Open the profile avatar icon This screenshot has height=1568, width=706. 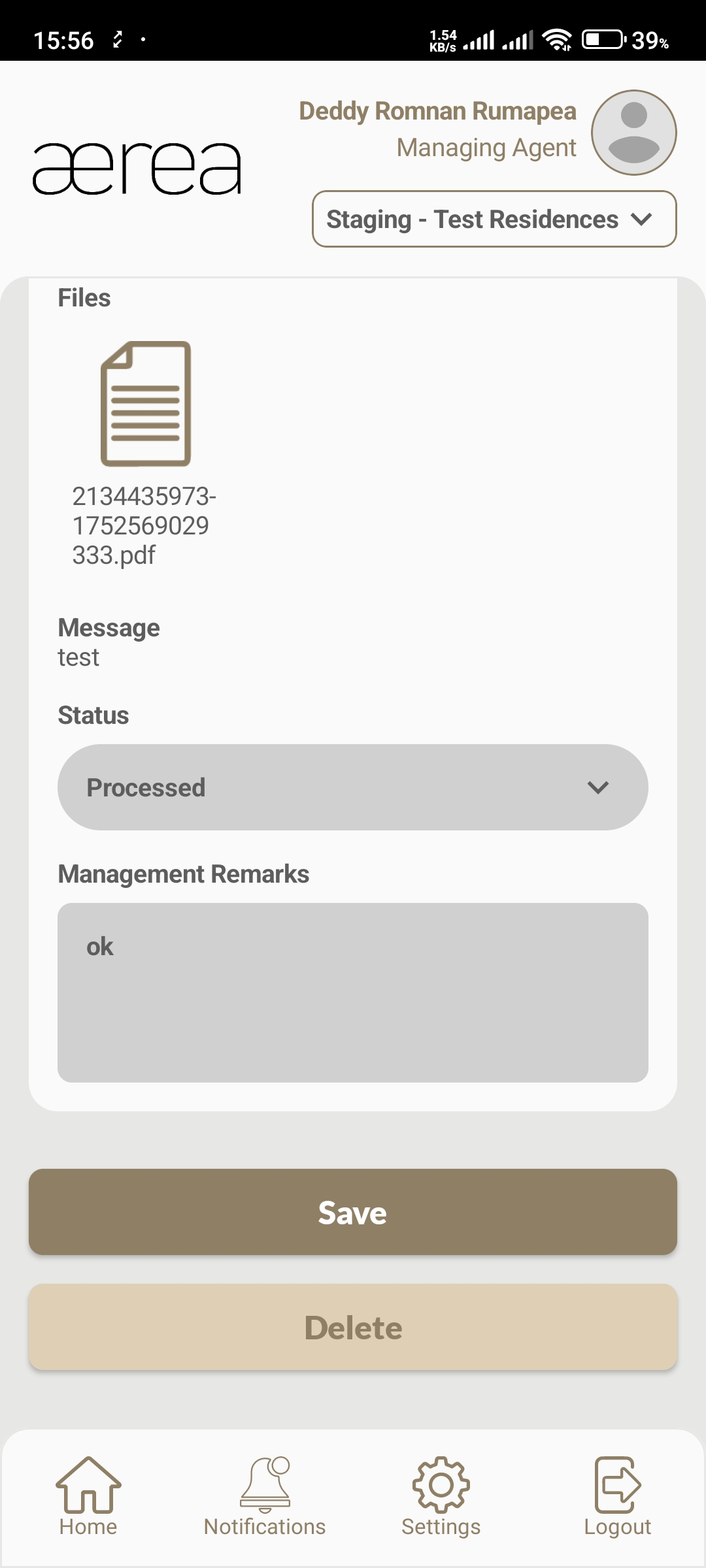pos(633,133)
